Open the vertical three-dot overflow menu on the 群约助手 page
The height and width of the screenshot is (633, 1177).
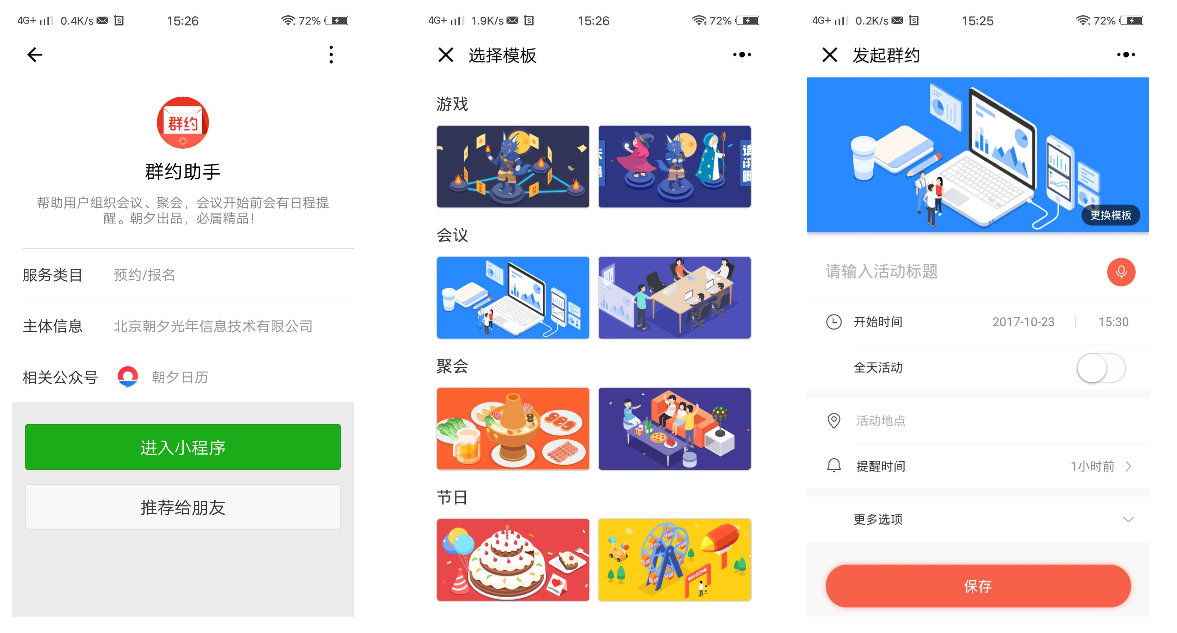coord(331,55)
